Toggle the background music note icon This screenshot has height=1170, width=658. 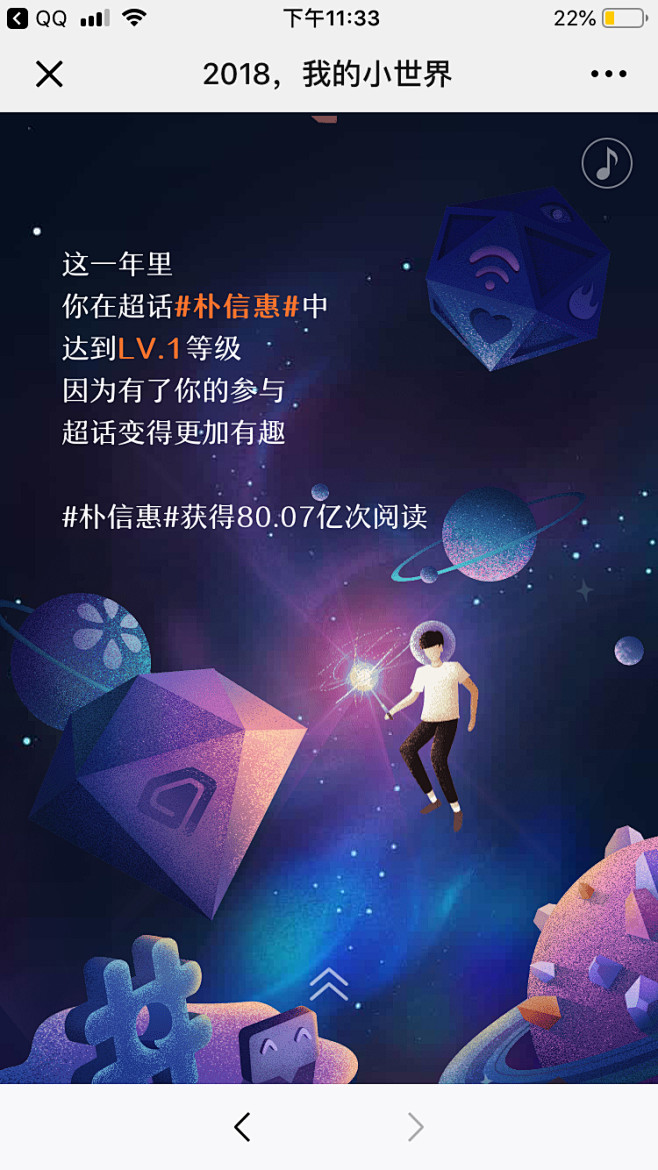coord(607,163)
